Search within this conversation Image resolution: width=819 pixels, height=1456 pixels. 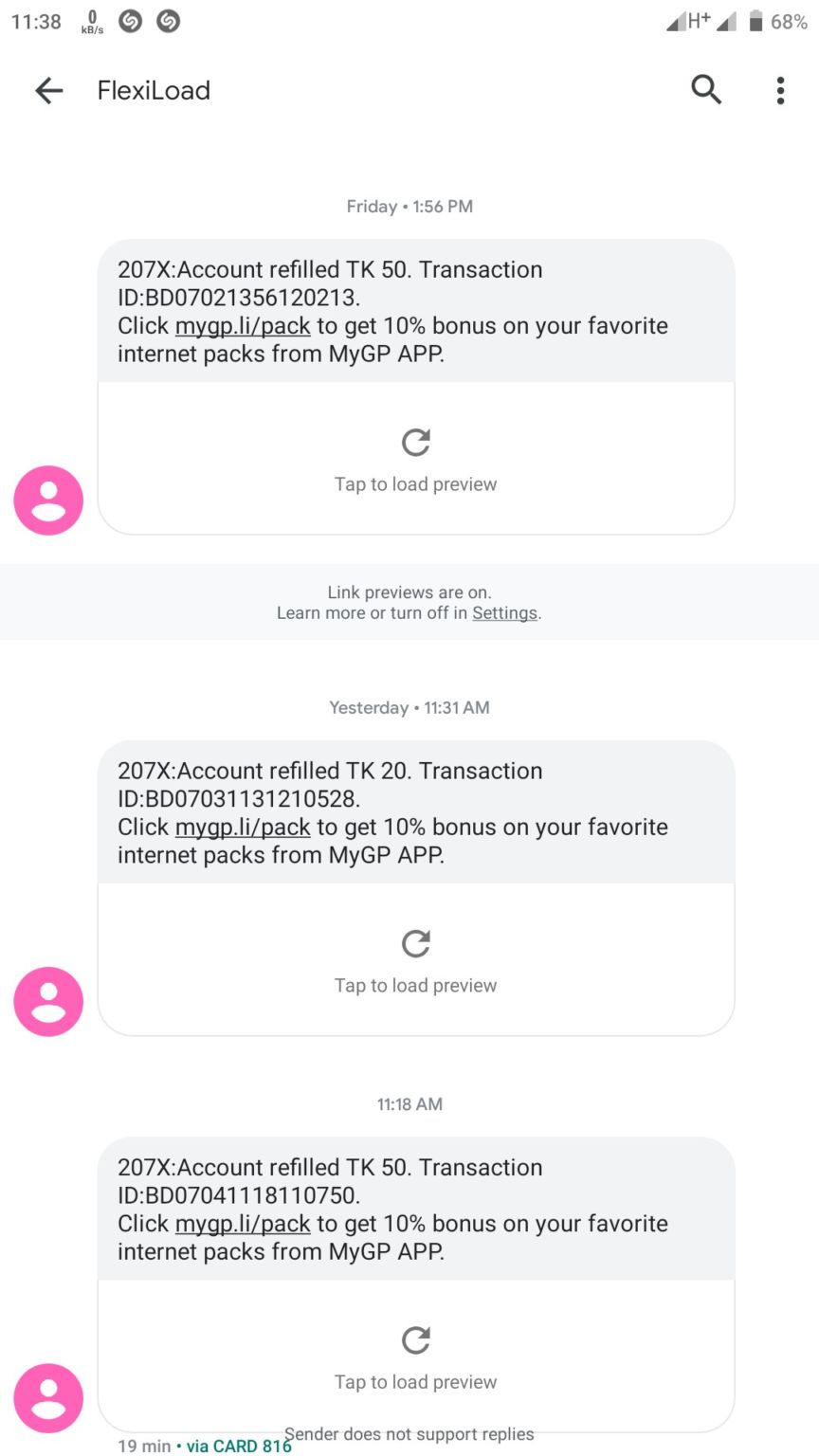click(x=706, y=90)
